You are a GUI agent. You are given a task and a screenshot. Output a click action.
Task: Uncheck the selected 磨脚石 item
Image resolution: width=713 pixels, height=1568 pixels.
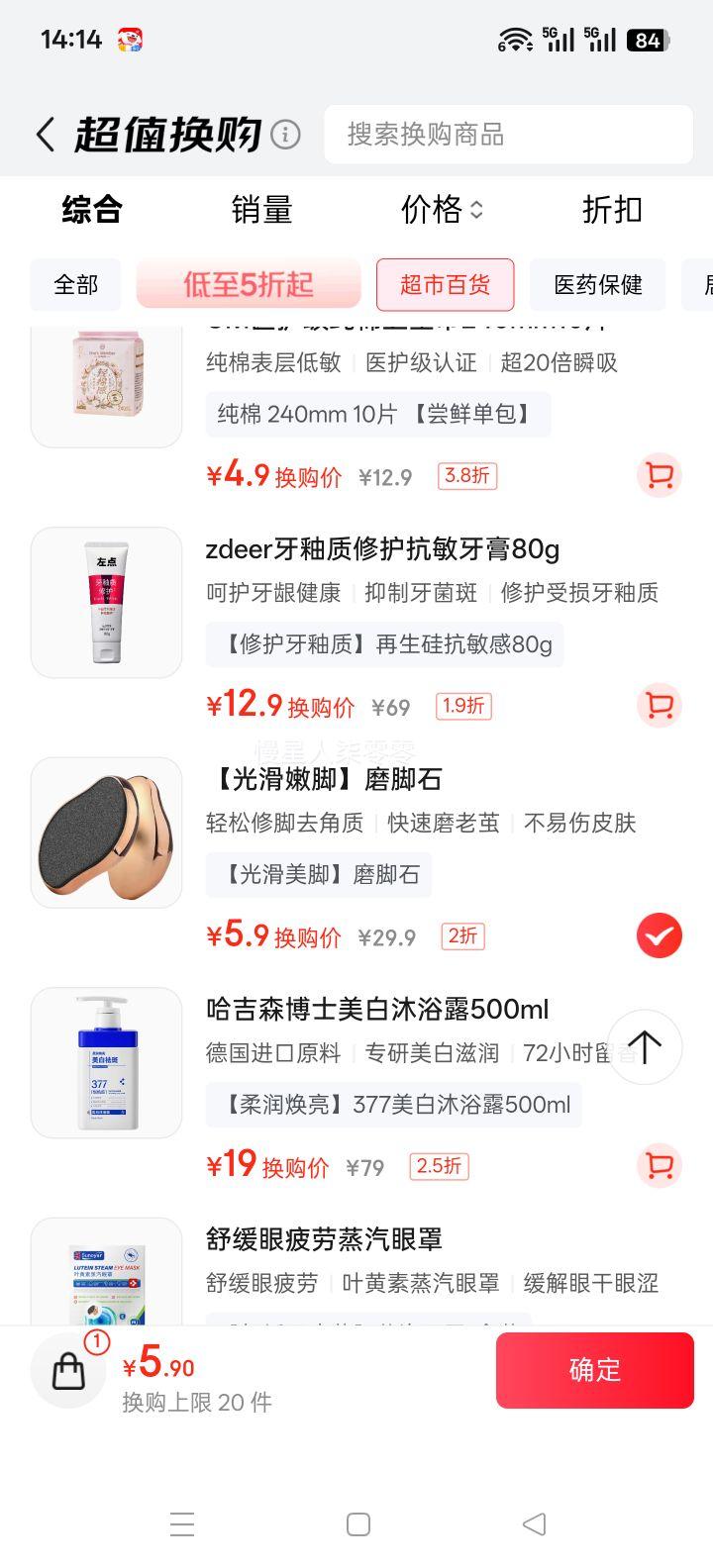point(659,935)
